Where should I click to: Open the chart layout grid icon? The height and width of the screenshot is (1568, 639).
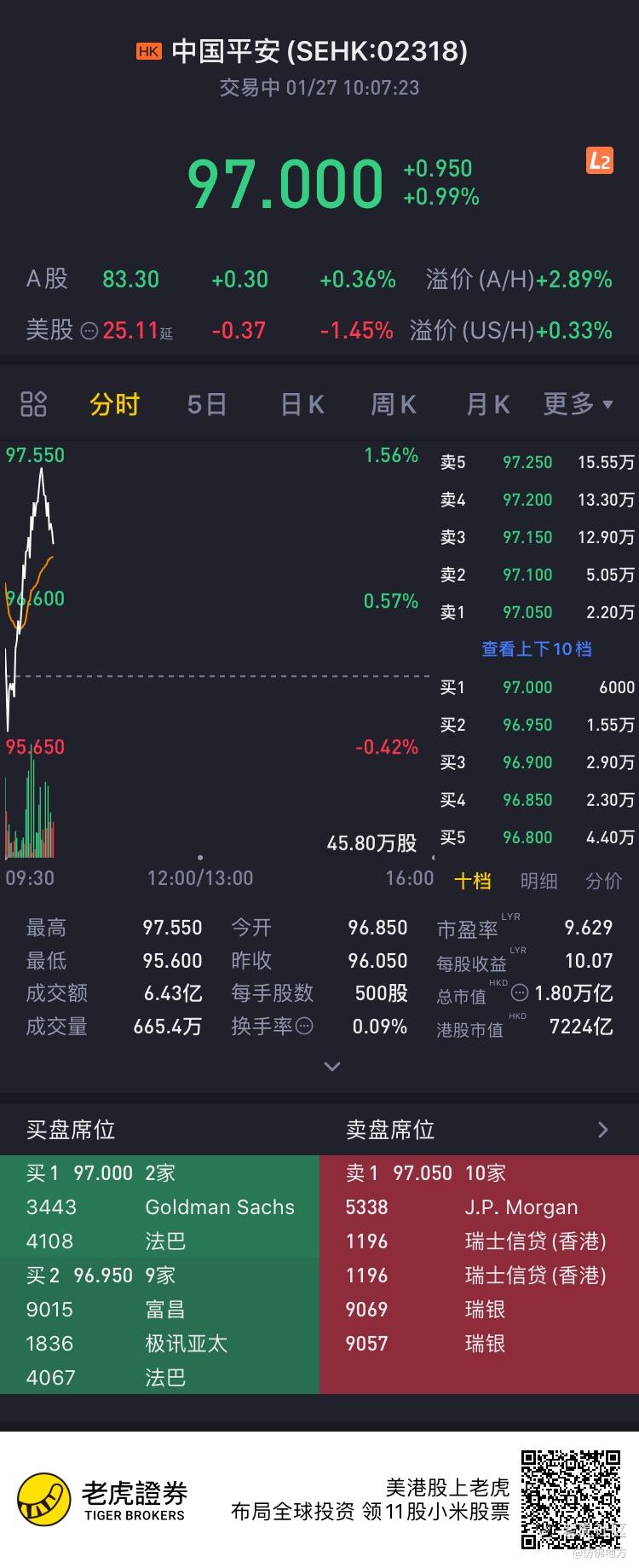33,404
